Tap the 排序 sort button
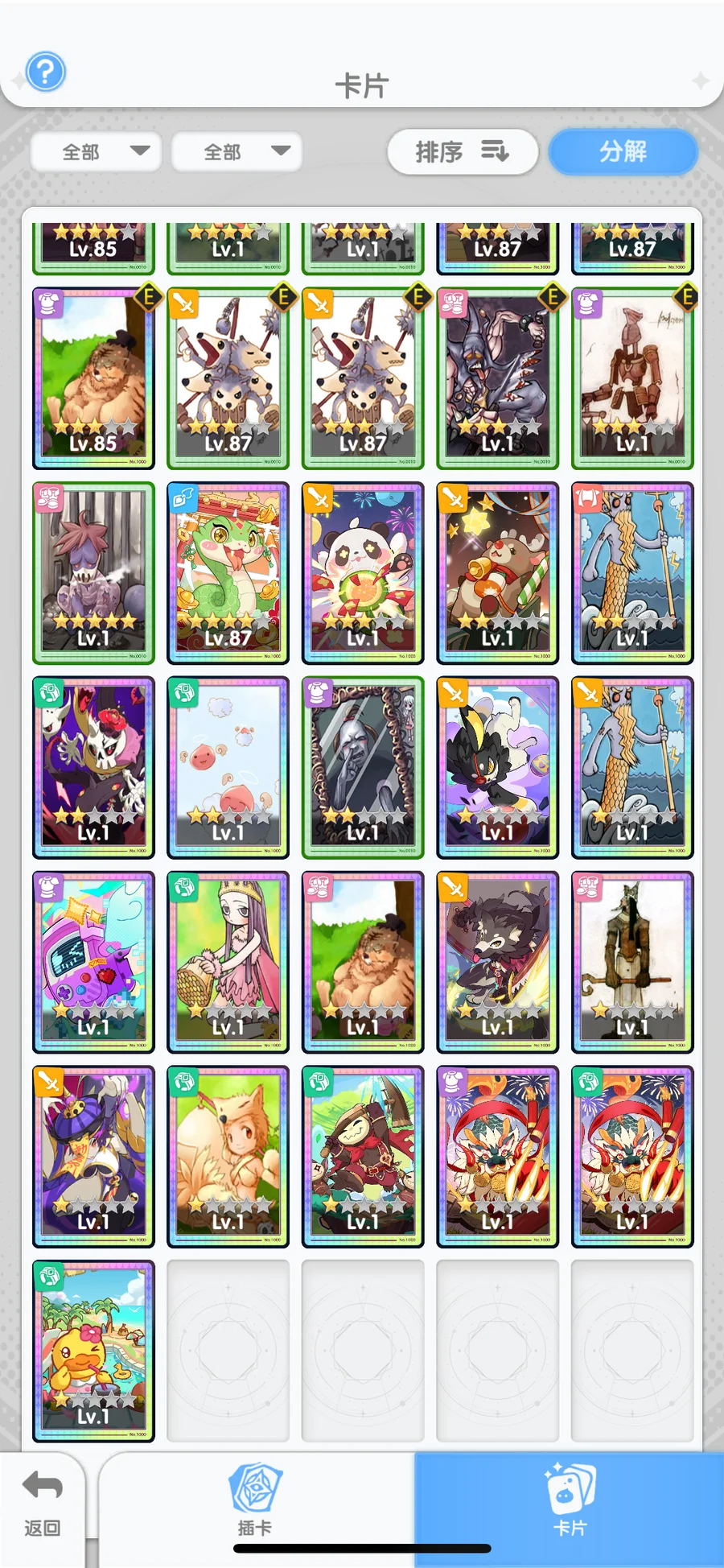Image resolution: width=724 pixels, height=1568 pixels. coord(462,151)
